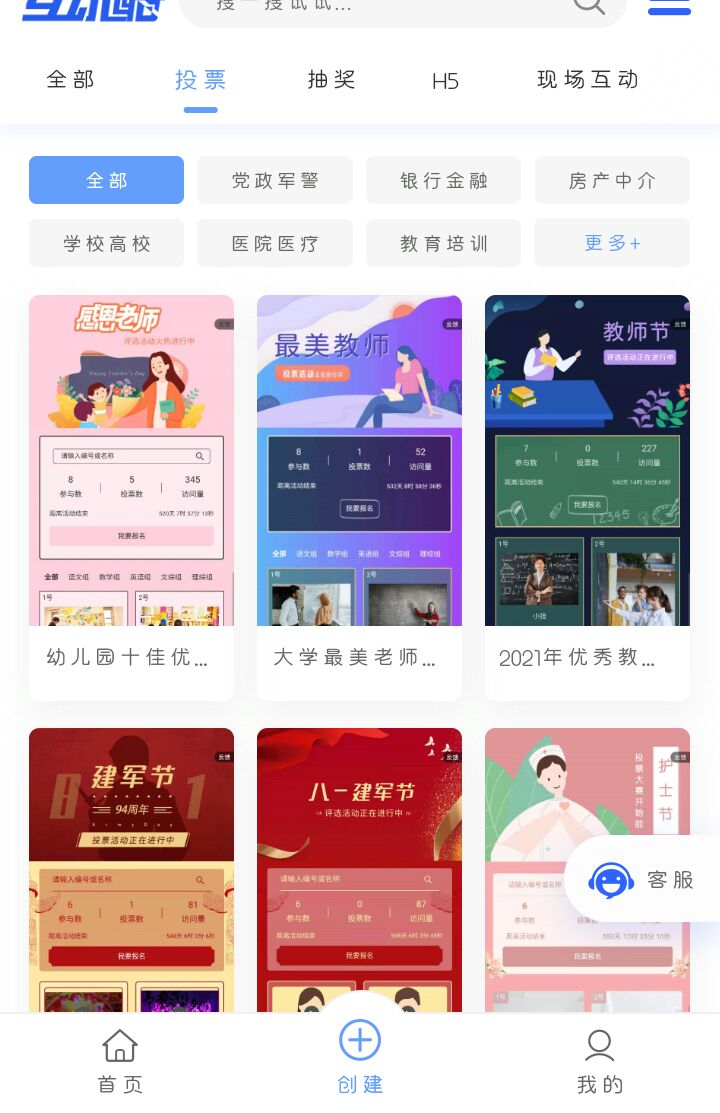This screenshot has height=1113, width=720.
Task: Switch to the 抽奖 tab
Action: [x=332, y=80]
